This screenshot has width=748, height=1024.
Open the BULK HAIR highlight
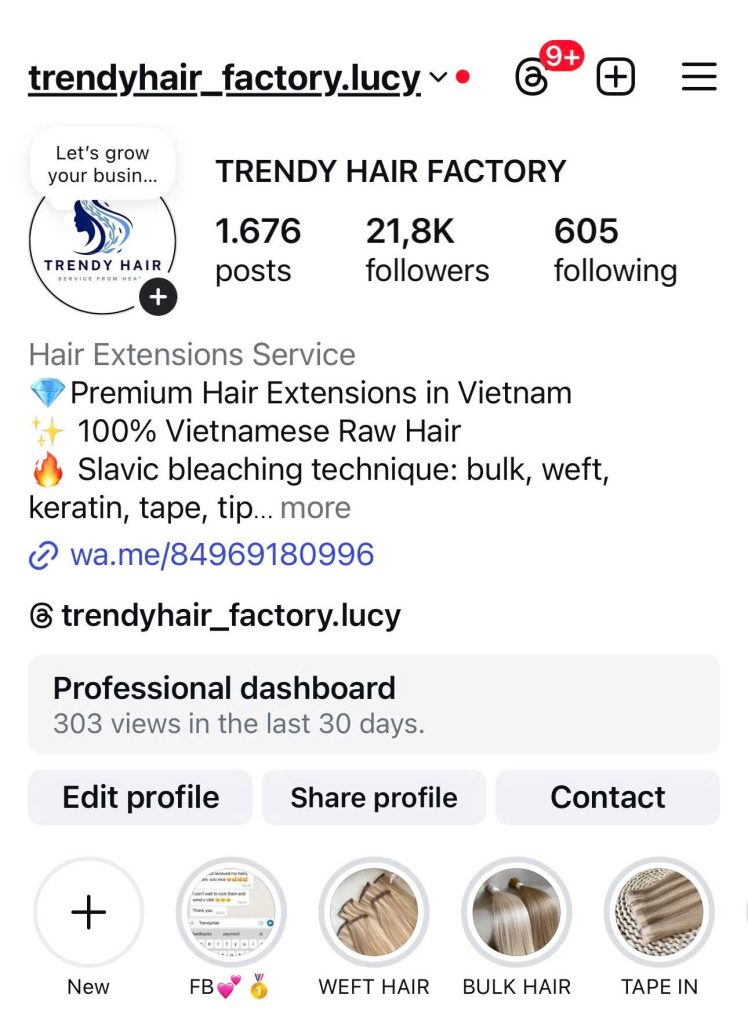click(516, 912)
